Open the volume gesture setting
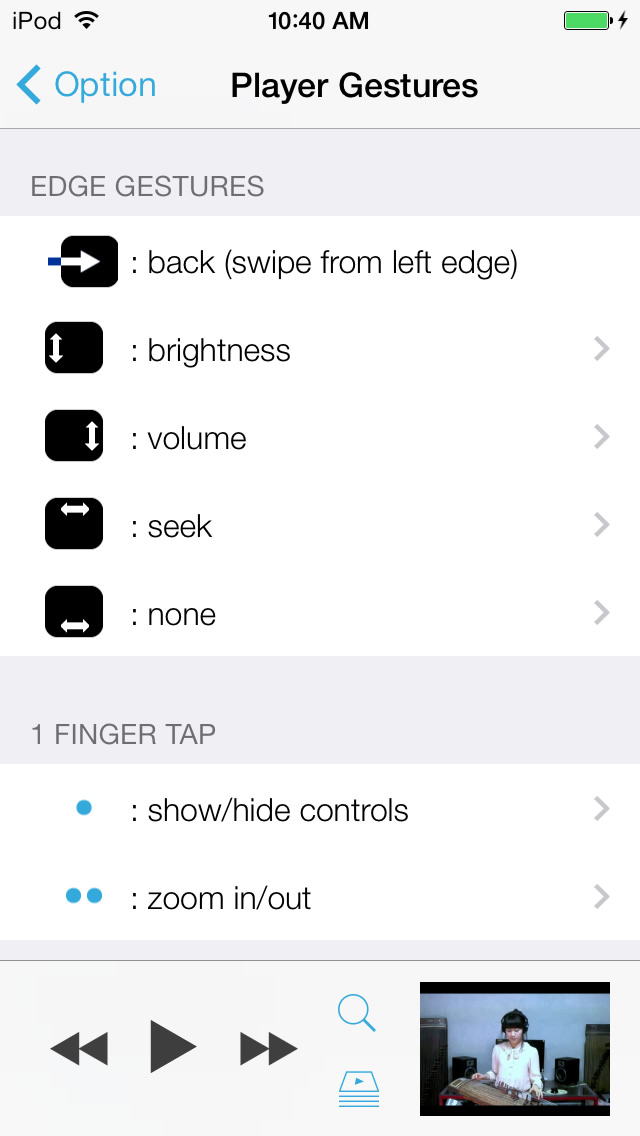This screenshot has height=1136, width=640. pos(320,438)
